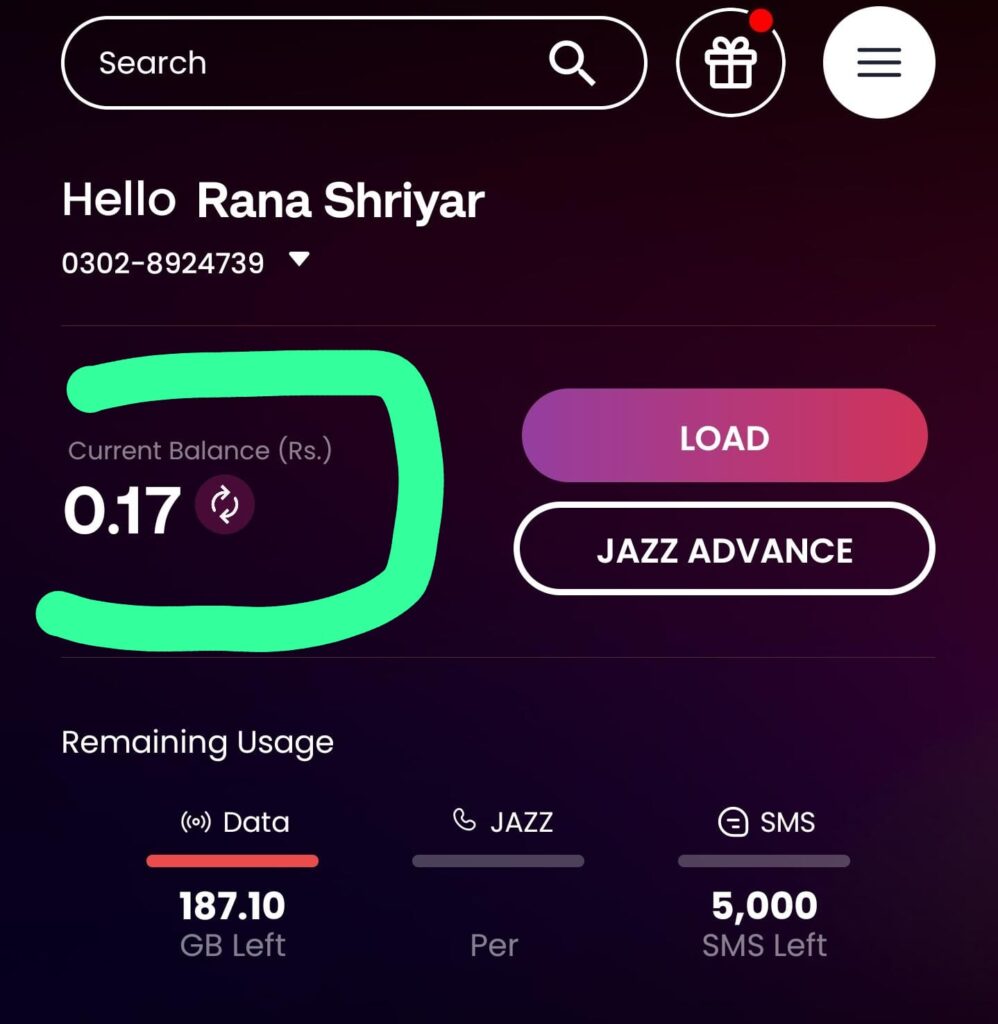
Task: Expand the phone number dropdown
Action: tap(298, 260)
